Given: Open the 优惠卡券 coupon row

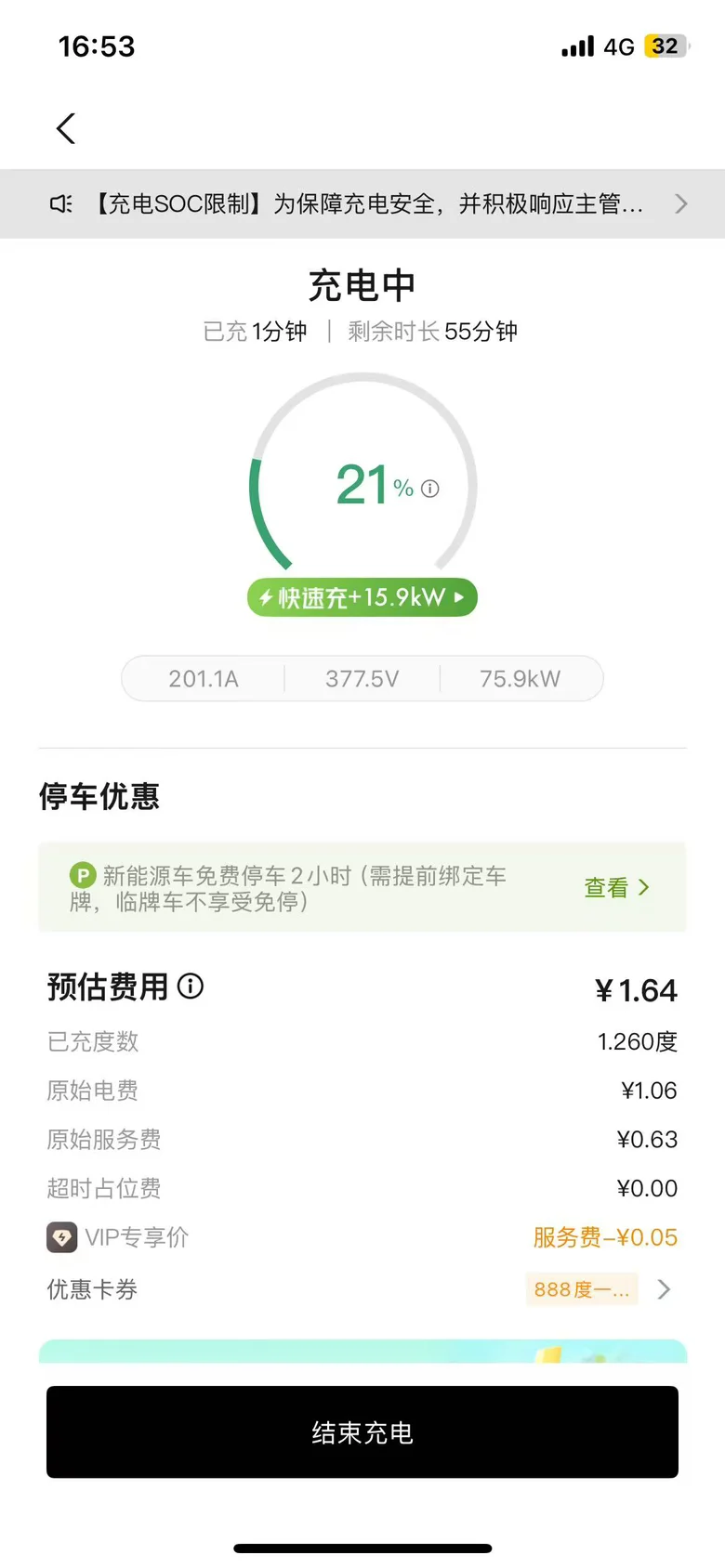Looking at the screenshot, I should (x=362, y=1289).
